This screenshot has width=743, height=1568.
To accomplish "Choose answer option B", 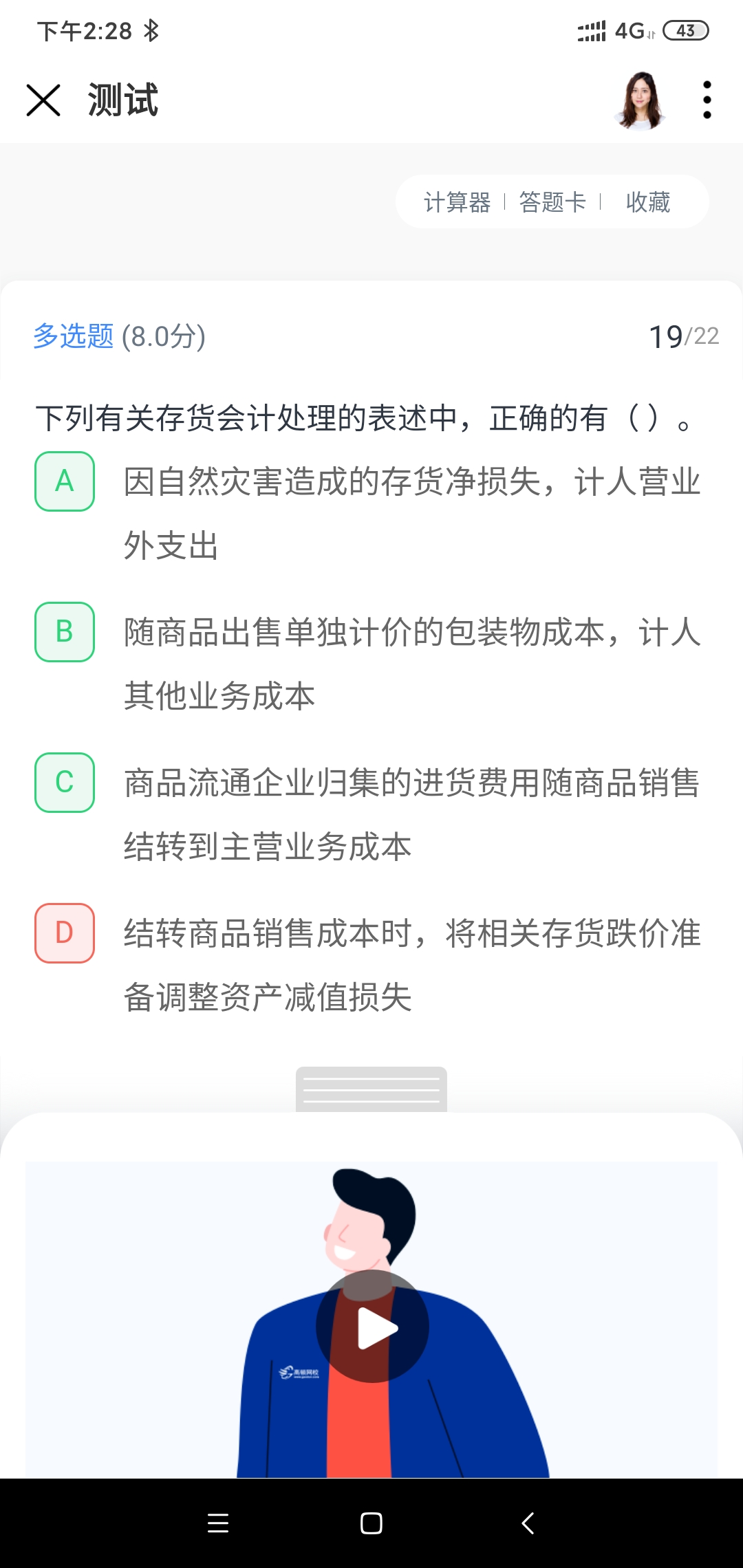I will [65, 632].
